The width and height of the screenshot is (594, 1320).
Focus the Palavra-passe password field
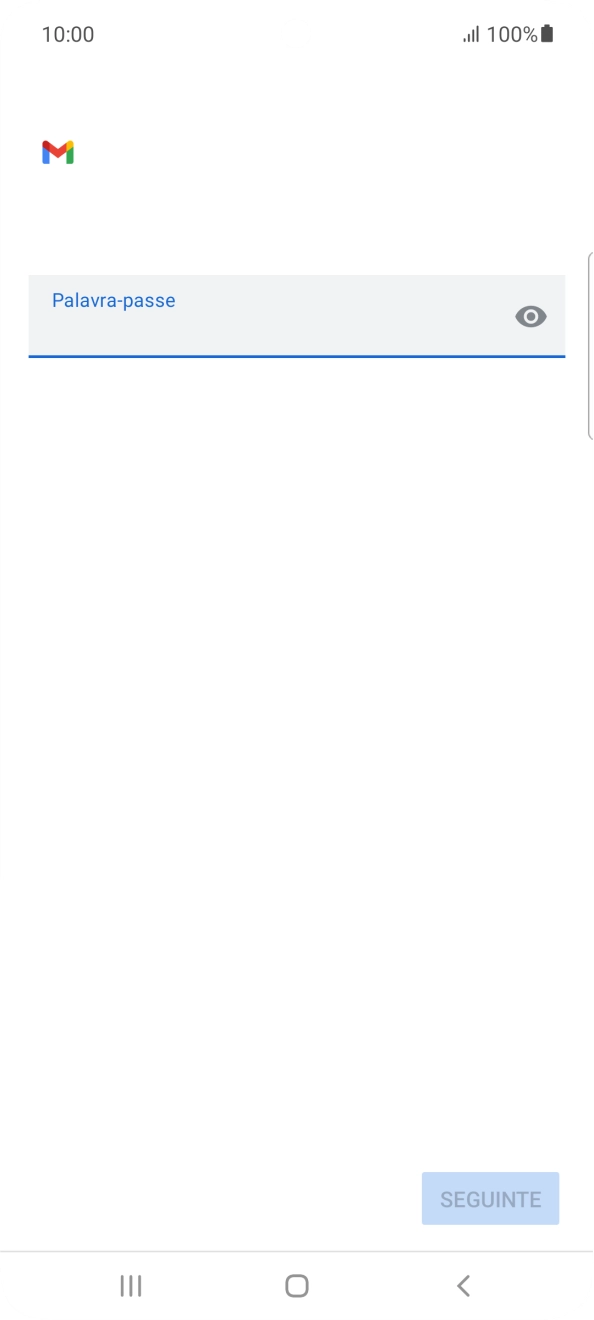point(270,316)
